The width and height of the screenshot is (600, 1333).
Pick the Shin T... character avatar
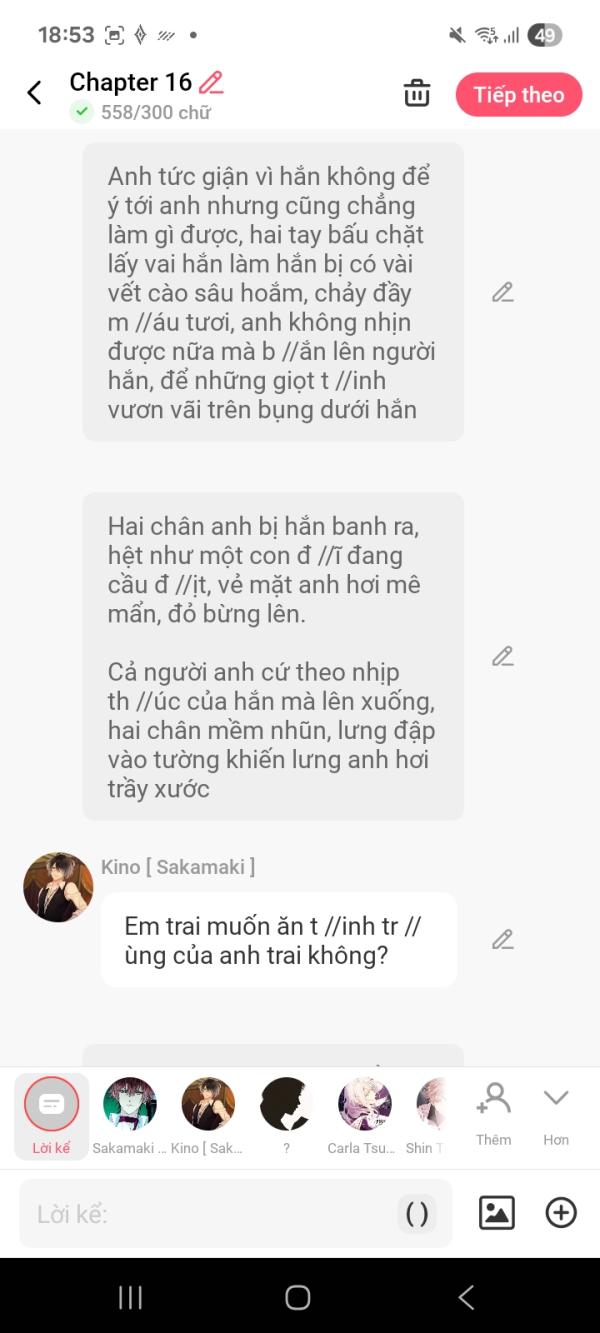[430, 1116]
